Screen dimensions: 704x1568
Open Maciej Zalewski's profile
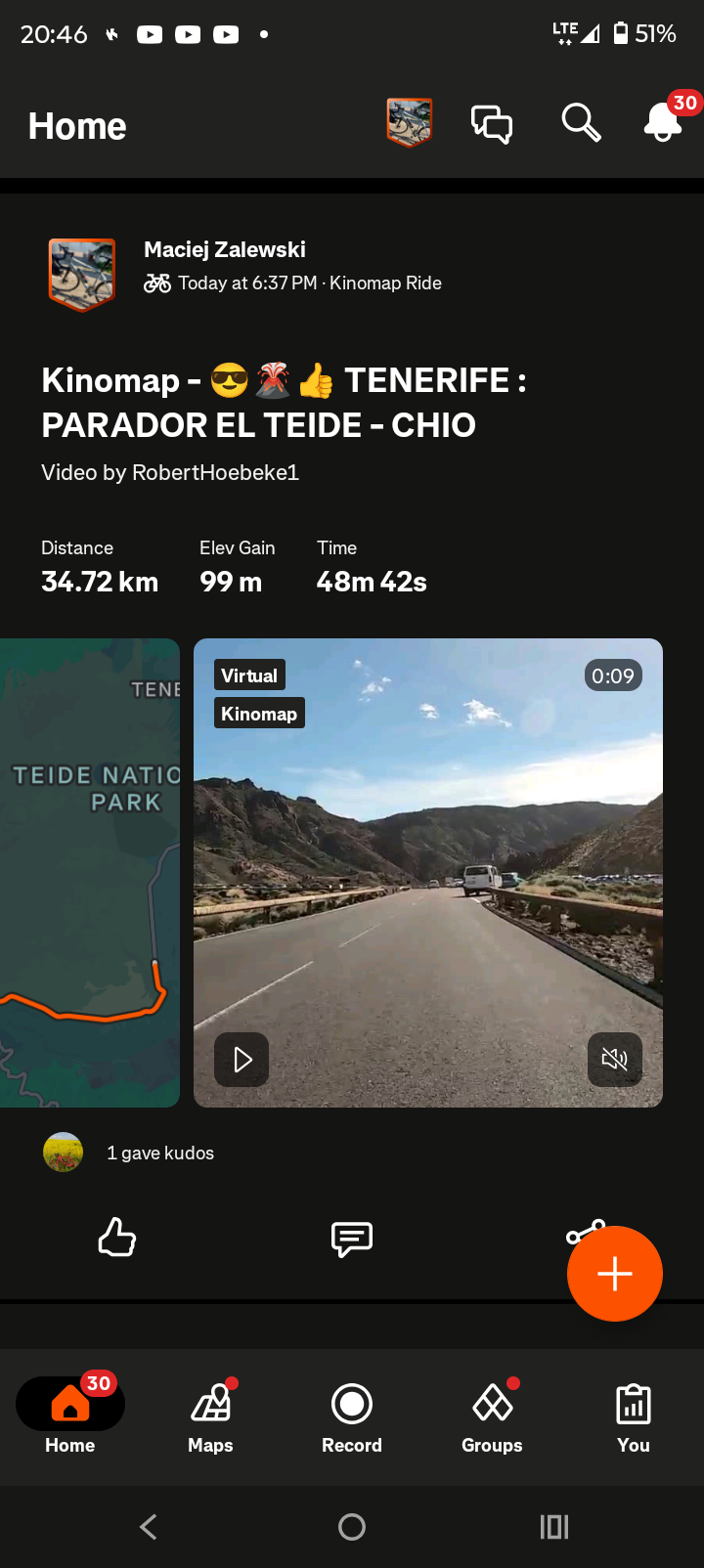225,250
